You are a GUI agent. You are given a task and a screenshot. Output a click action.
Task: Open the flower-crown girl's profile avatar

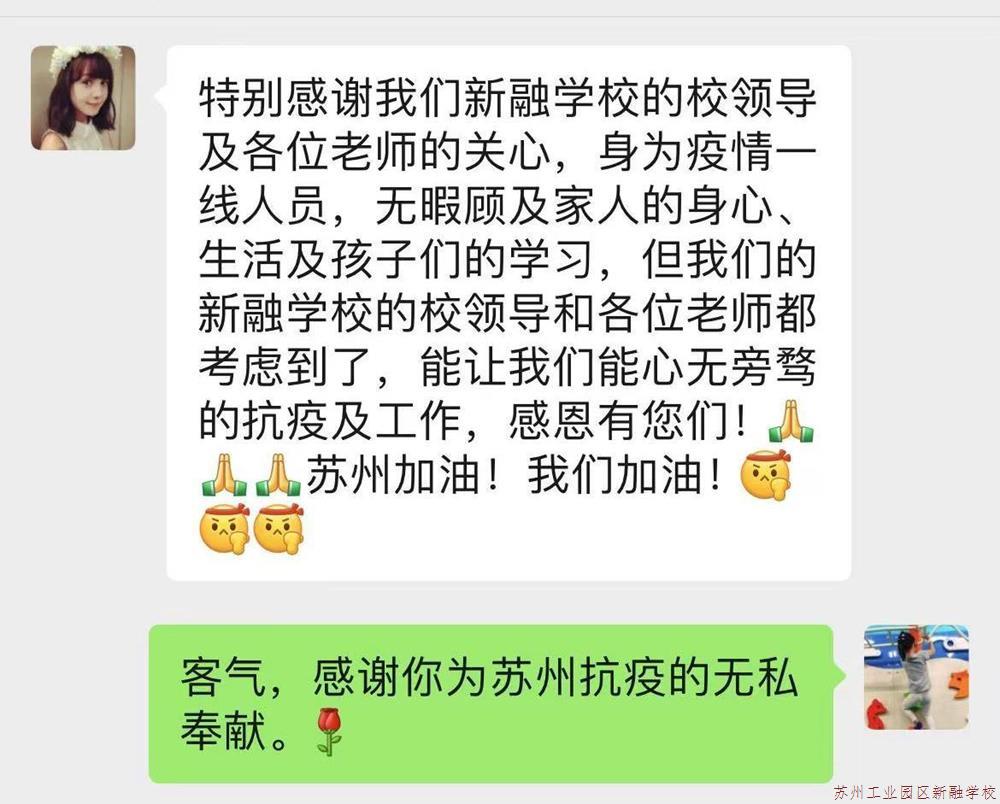pyautogui.click(x=83, y=97)
